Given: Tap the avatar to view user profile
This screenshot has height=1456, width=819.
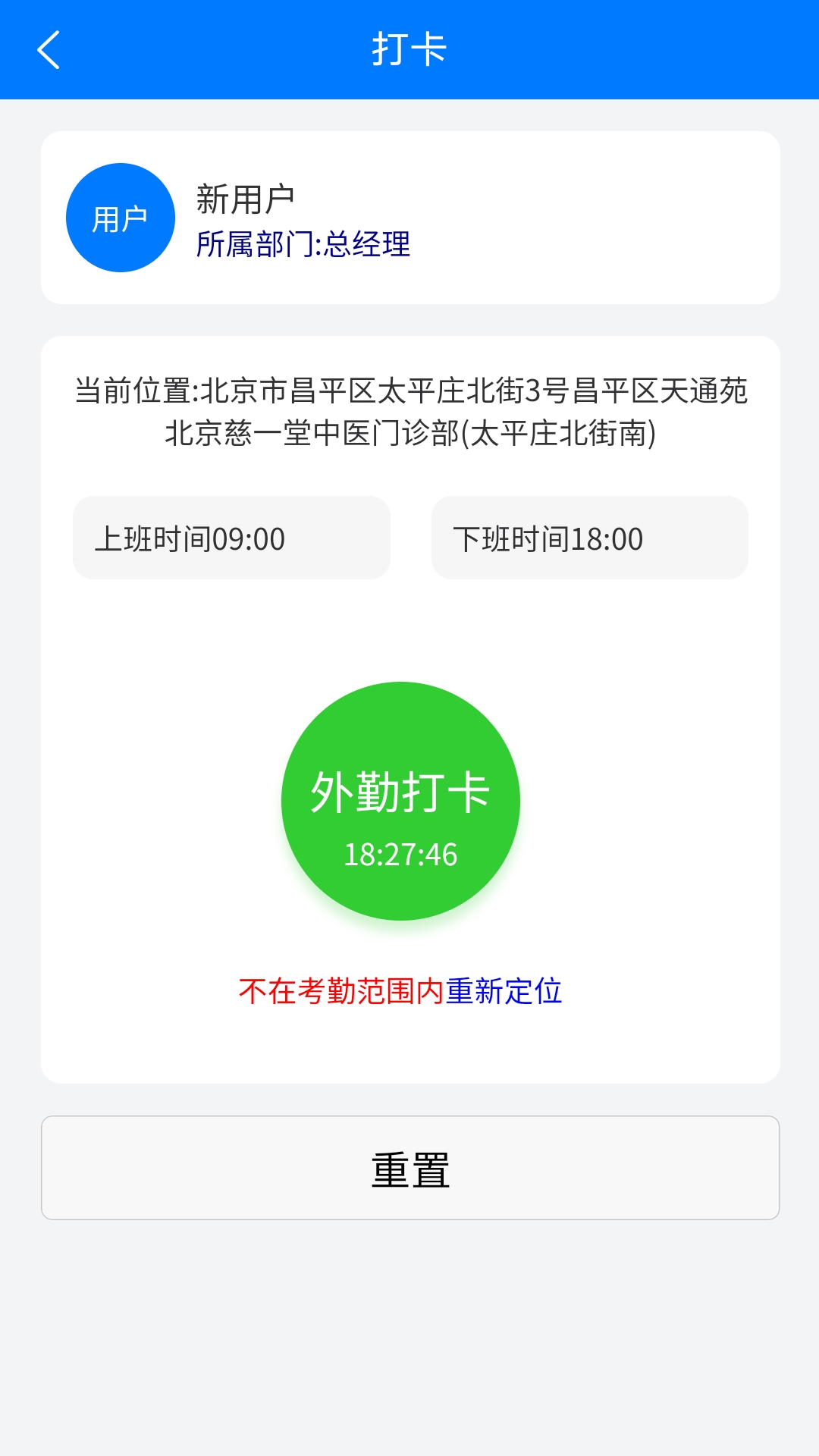Looking at the screenshot, I should [x=121, y=216].
